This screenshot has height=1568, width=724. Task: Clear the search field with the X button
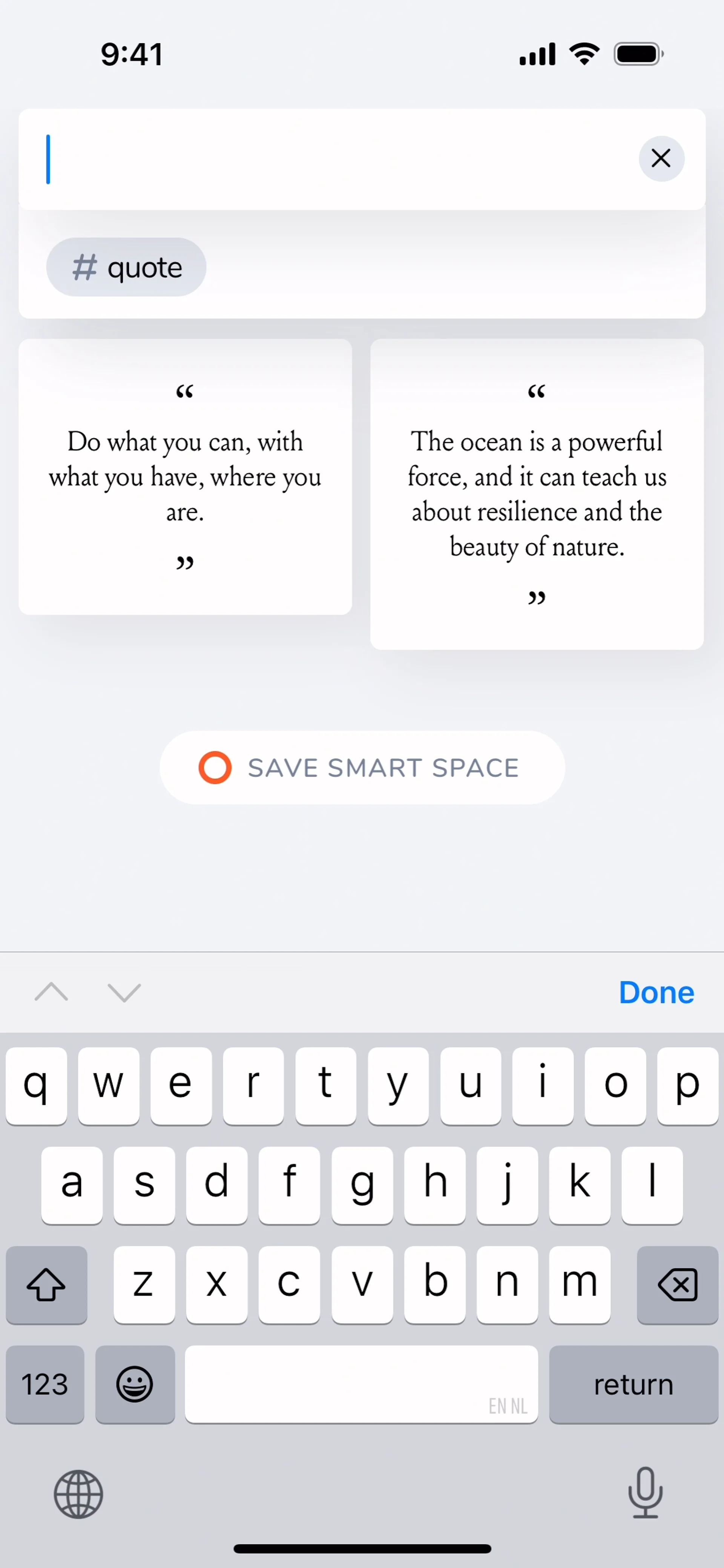coord(661,159)
